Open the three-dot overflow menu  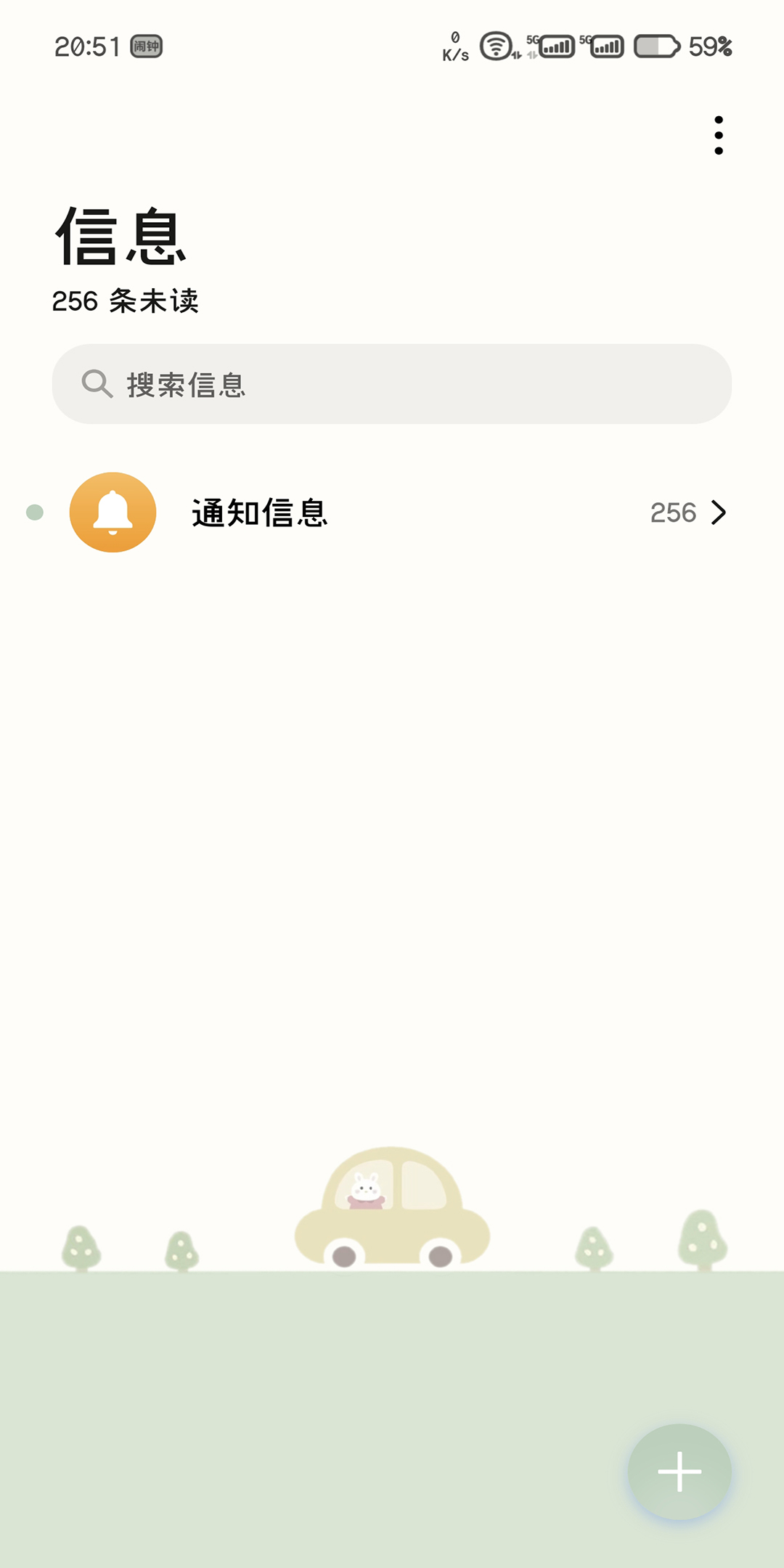718,136
